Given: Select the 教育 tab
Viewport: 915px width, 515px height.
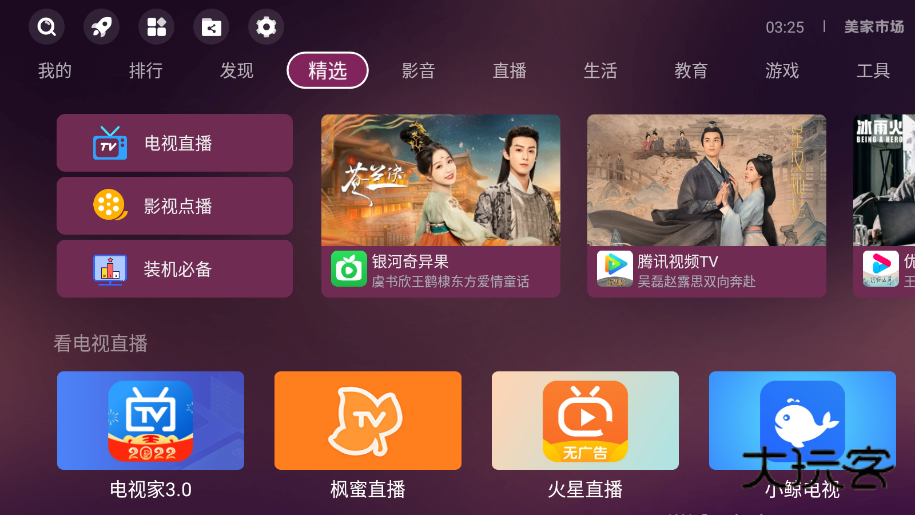Looking at the screenshot, I should pyautogui.click(x=691, y=71).
